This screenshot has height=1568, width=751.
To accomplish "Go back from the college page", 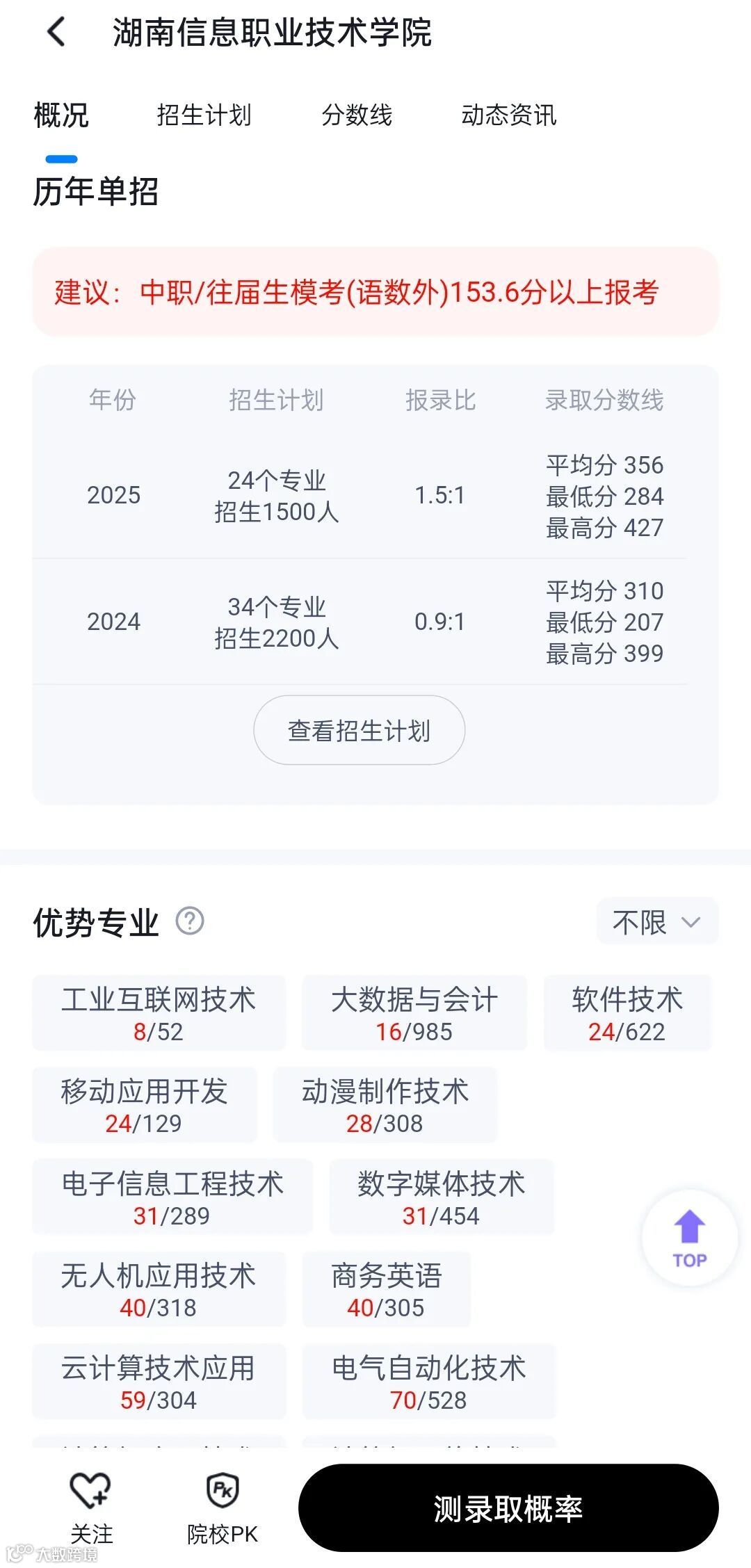I will point(56,32).
